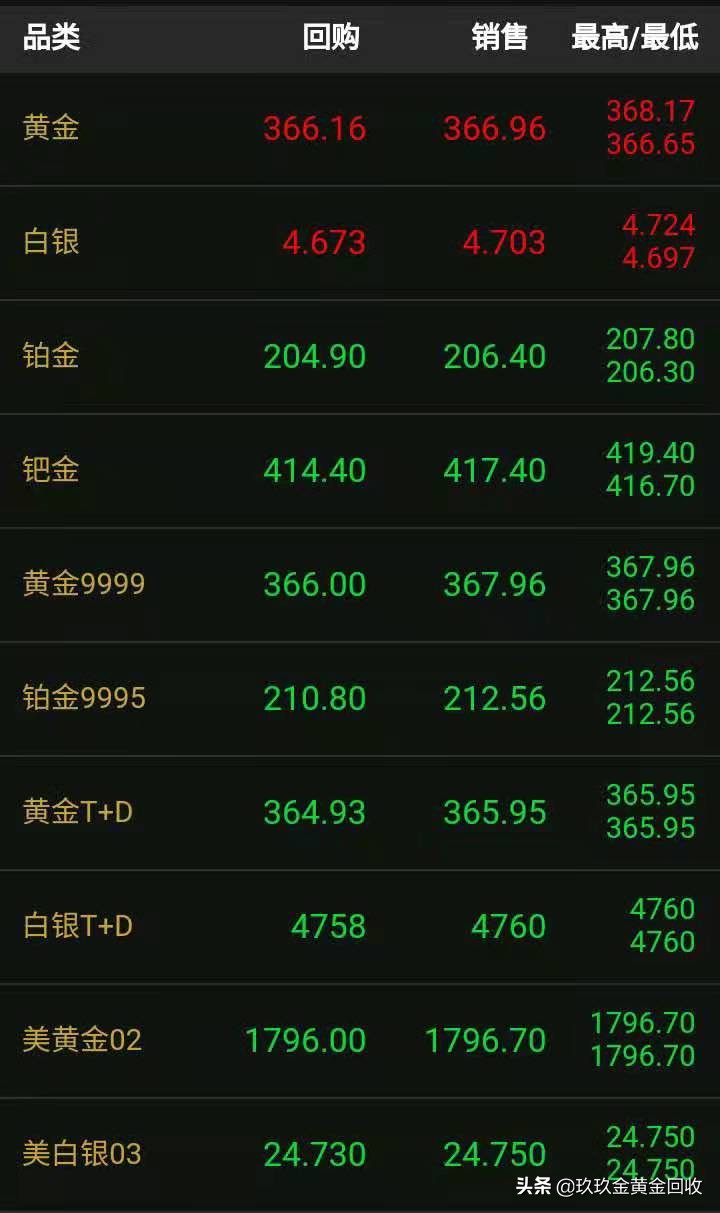Select the 黄金 row label
Screen dimensions: 720x1213
(x=50, y=128)
